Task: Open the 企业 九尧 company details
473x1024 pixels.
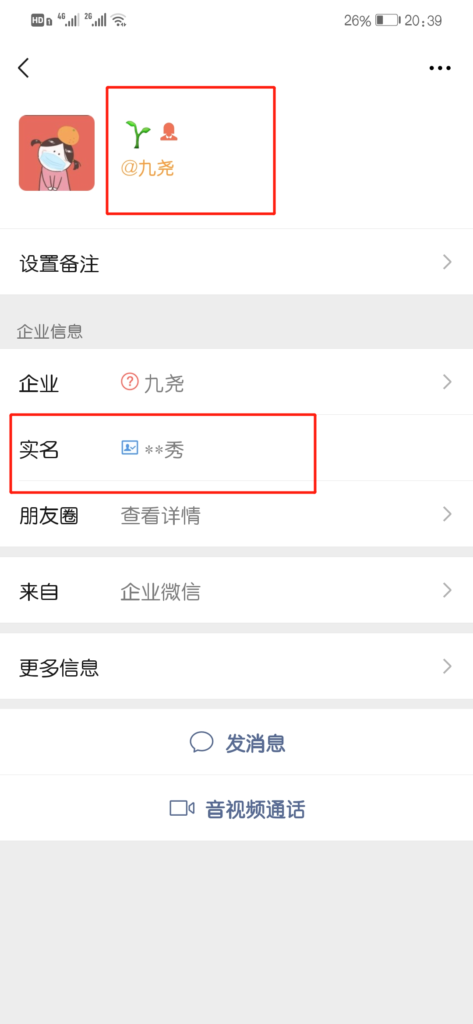Action: (236, 383)
